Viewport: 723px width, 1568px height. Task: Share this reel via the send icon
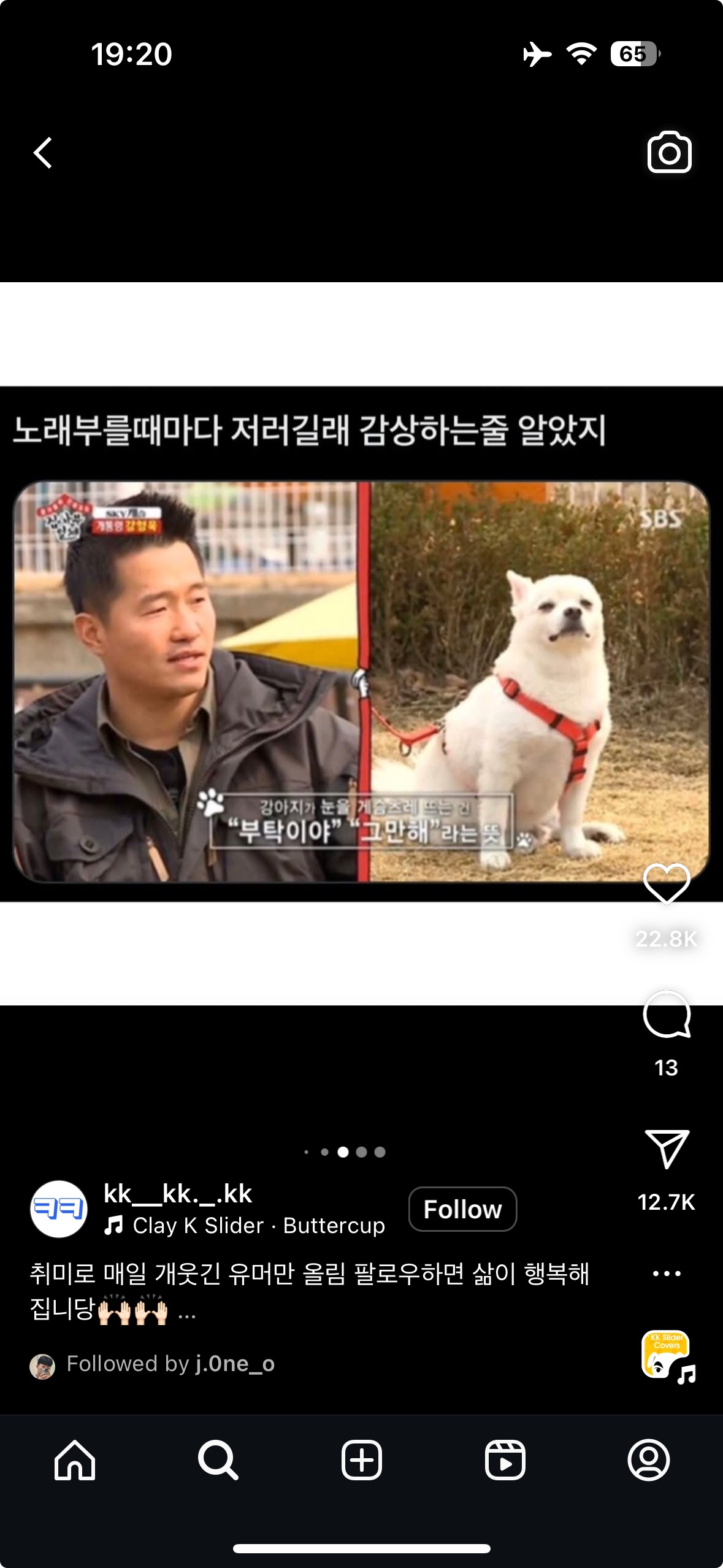pyautogui.click(x=667, y=1148)
